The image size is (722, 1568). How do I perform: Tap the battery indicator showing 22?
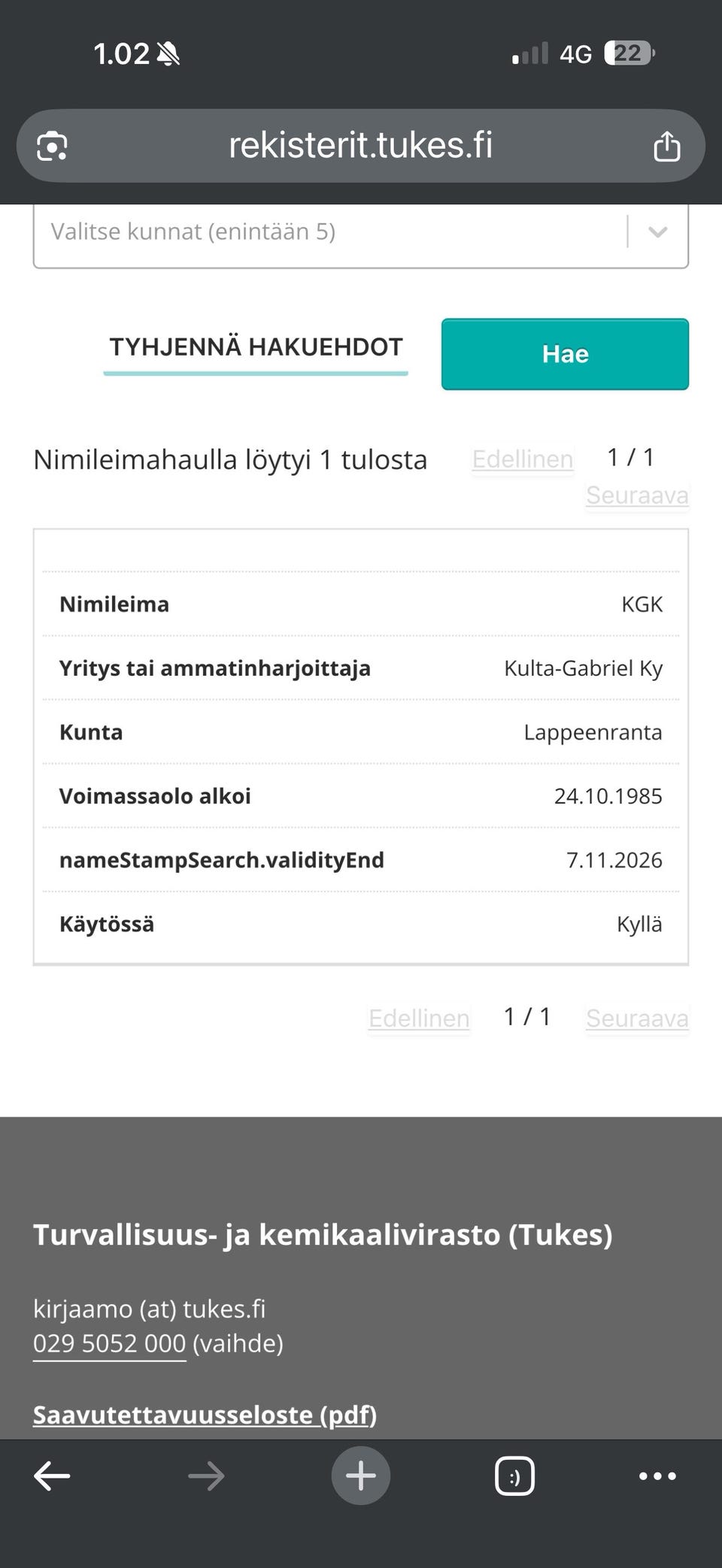click(x=629, y=53)
